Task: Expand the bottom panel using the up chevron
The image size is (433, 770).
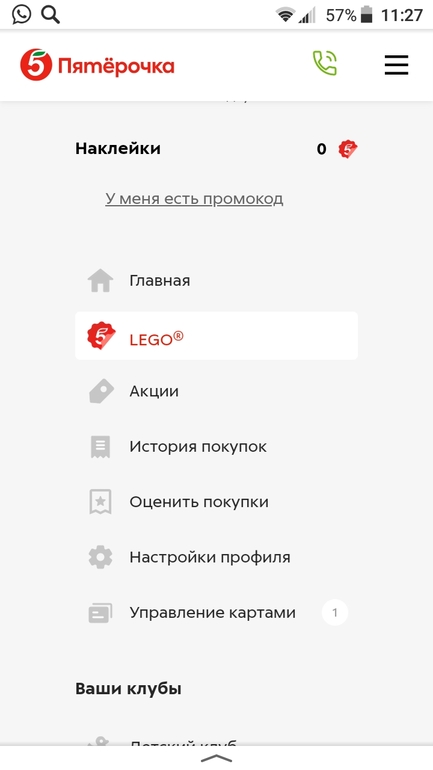Action: click(216, 759)
